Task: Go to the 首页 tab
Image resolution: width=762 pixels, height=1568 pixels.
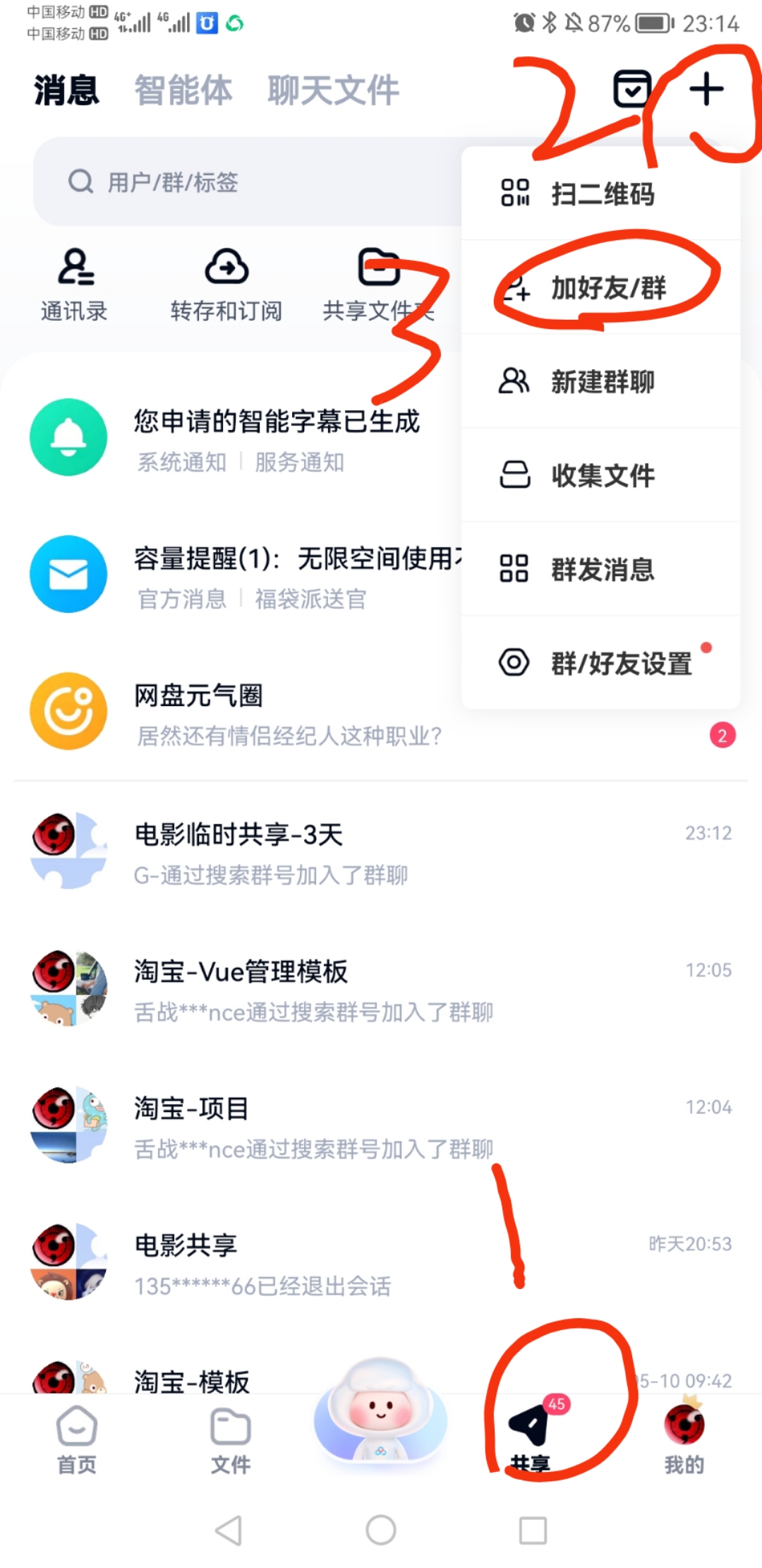Action: (76, 1440)
